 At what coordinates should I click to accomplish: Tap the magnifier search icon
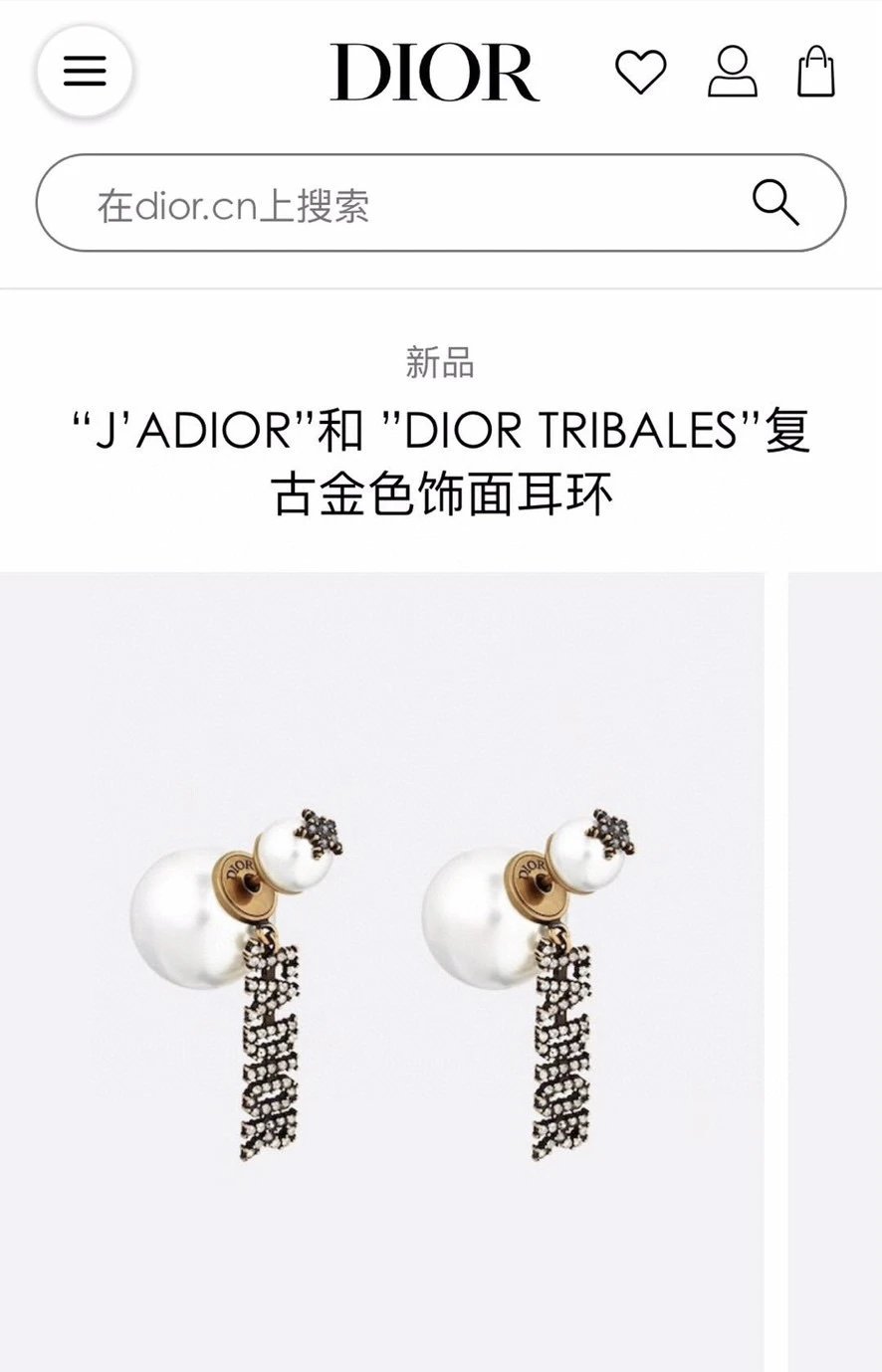pos(774,203)
